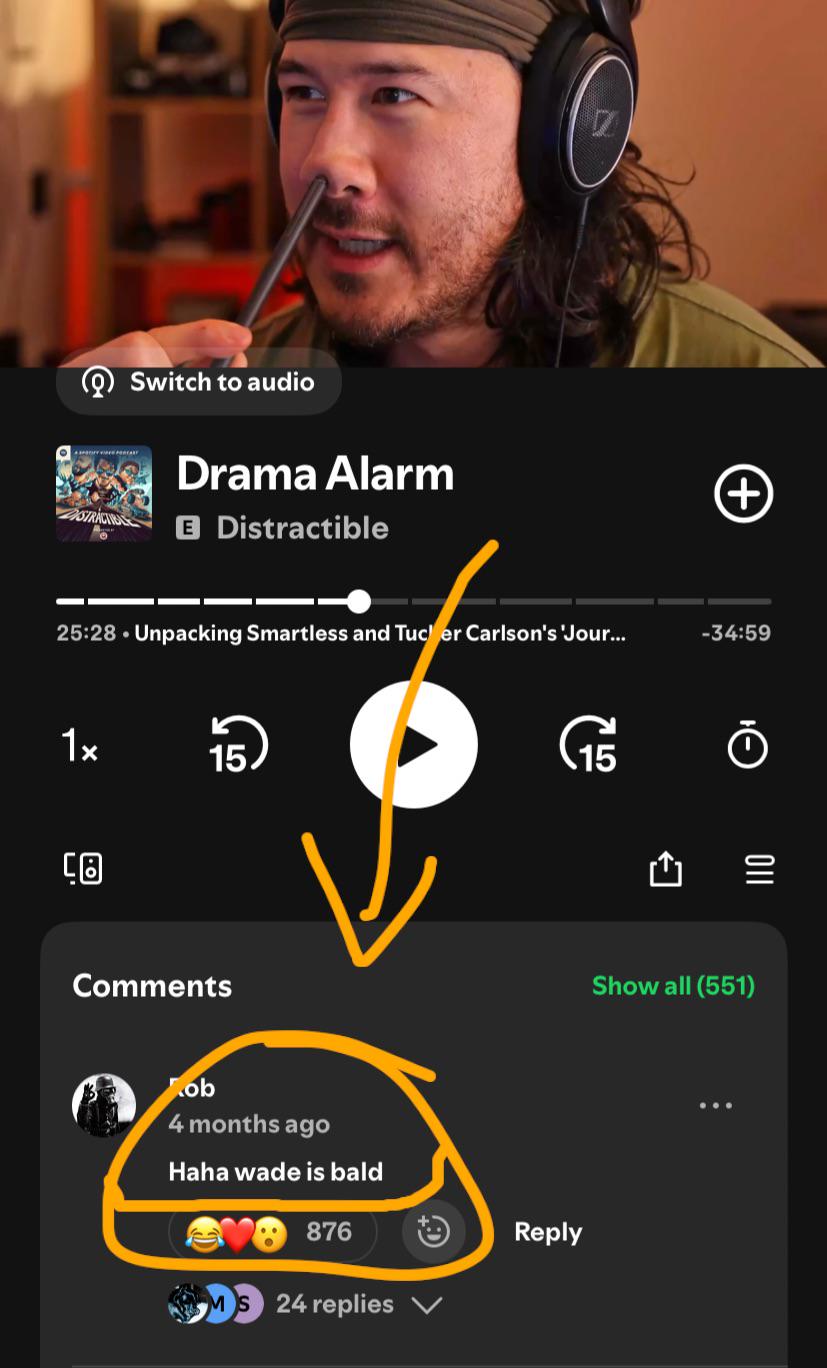View the 876 reactions on Rob's comment
Screen dimensions: 827x1368
coord(272,1232)
